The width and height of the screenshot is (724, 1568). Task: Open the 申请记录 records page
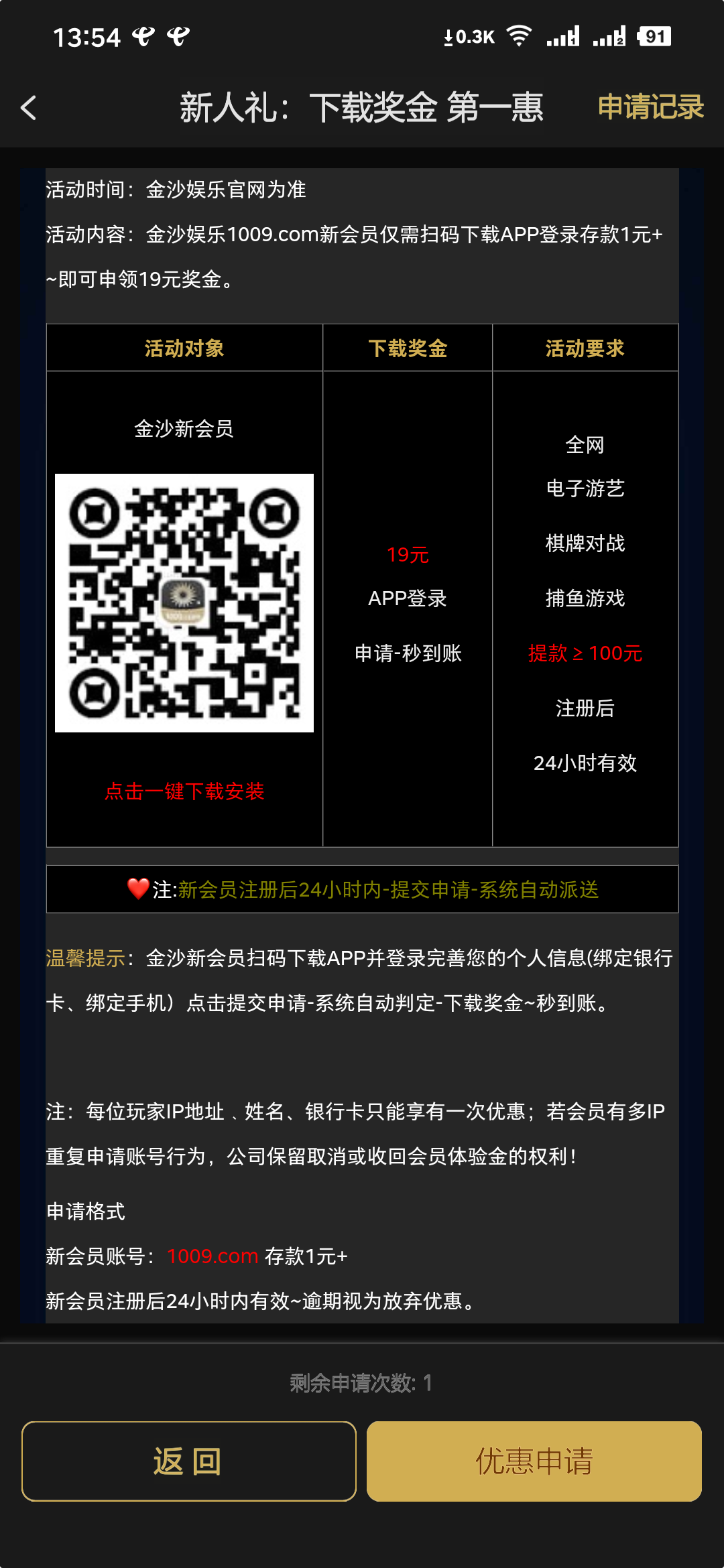pyautogui.click(x=650, y=107)
